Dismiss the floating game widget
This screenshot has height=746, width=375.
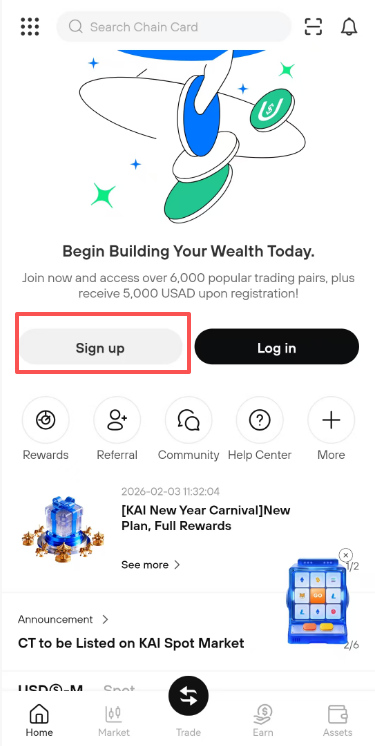pos(346,555)
